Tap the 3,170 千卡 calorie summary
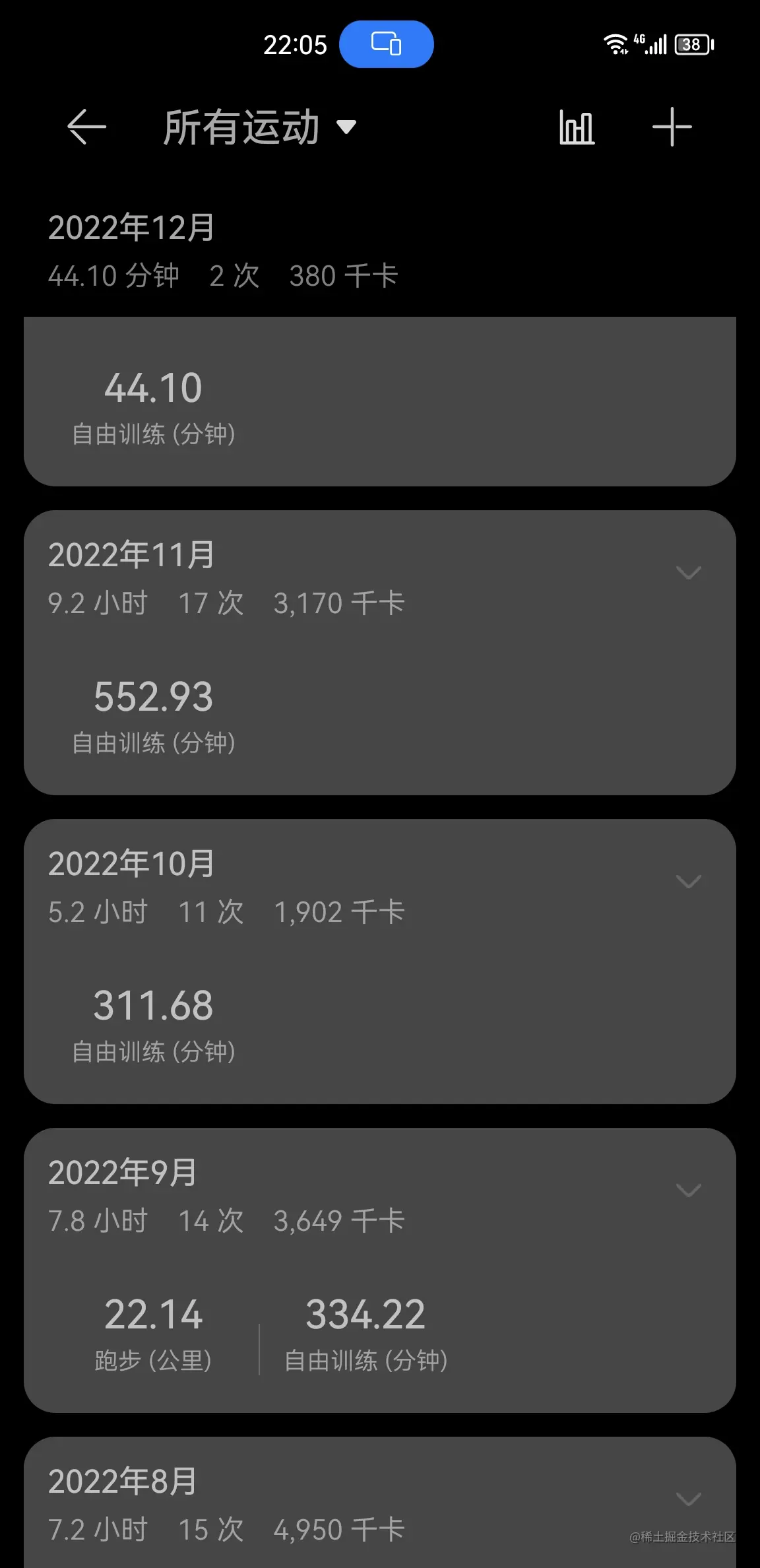 pyautogui.click(x=338, y=603)
